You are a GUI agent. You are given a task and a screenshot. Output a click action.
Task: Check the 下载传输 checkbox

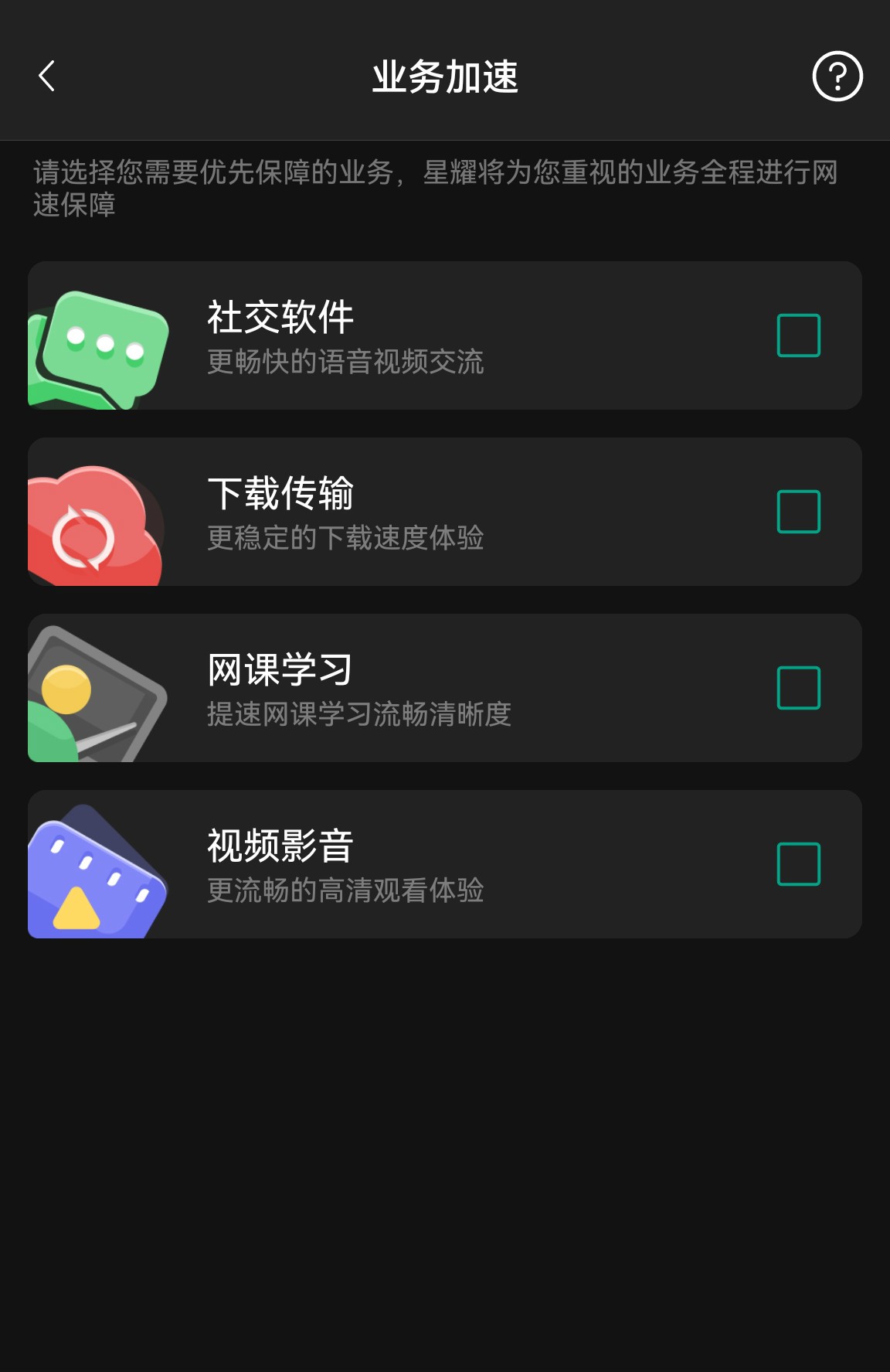tap(797, 512)
